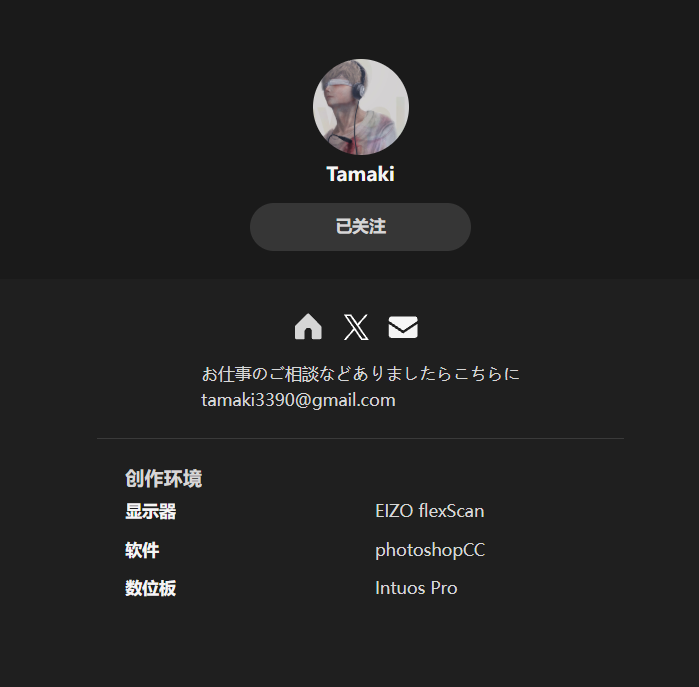
Task: Open Tamaki's profile avatar
Action: [360, 107]
